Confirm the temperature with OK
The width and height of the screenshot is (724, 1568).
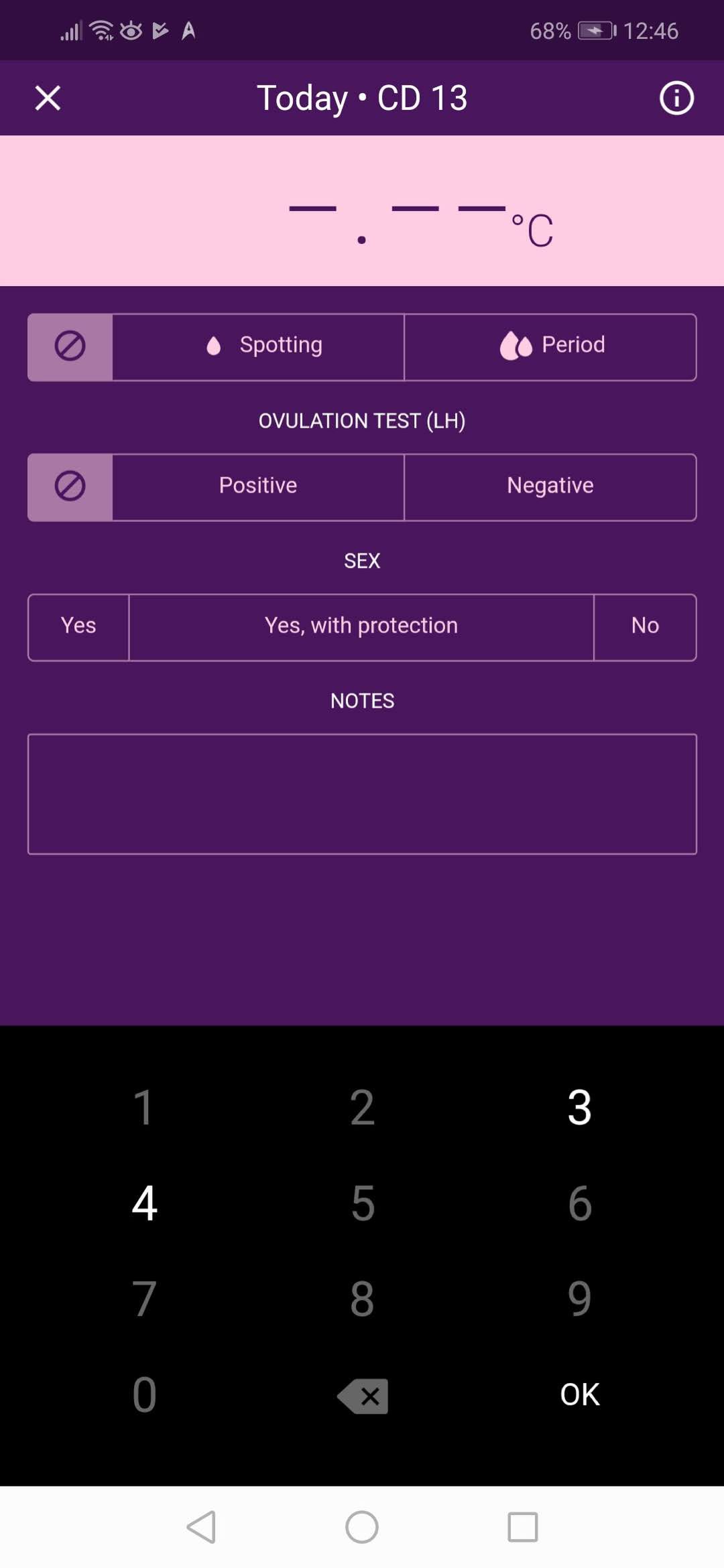(x=579, y=1394)
